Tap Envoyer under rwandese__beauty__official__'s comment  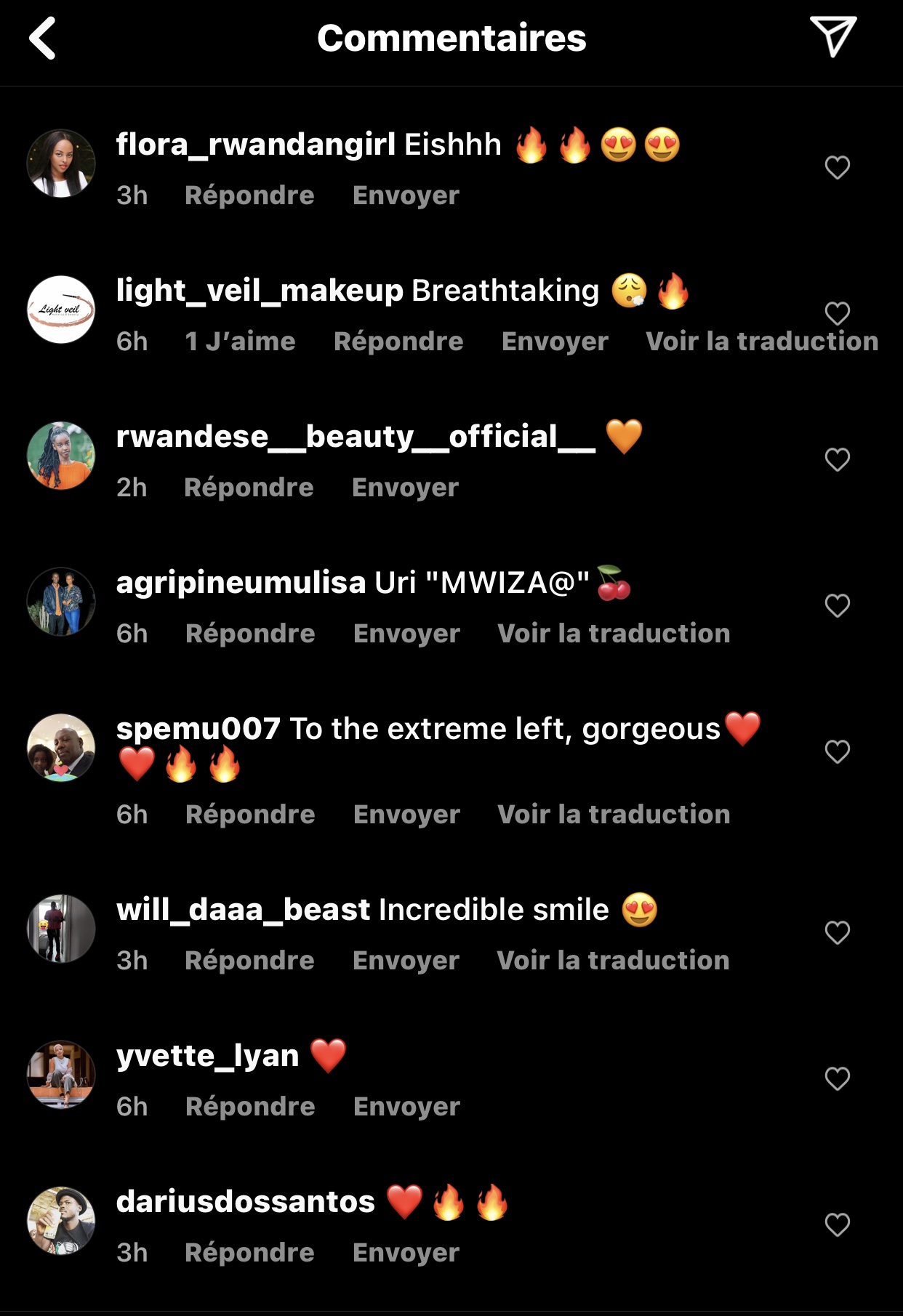point(405,488)
